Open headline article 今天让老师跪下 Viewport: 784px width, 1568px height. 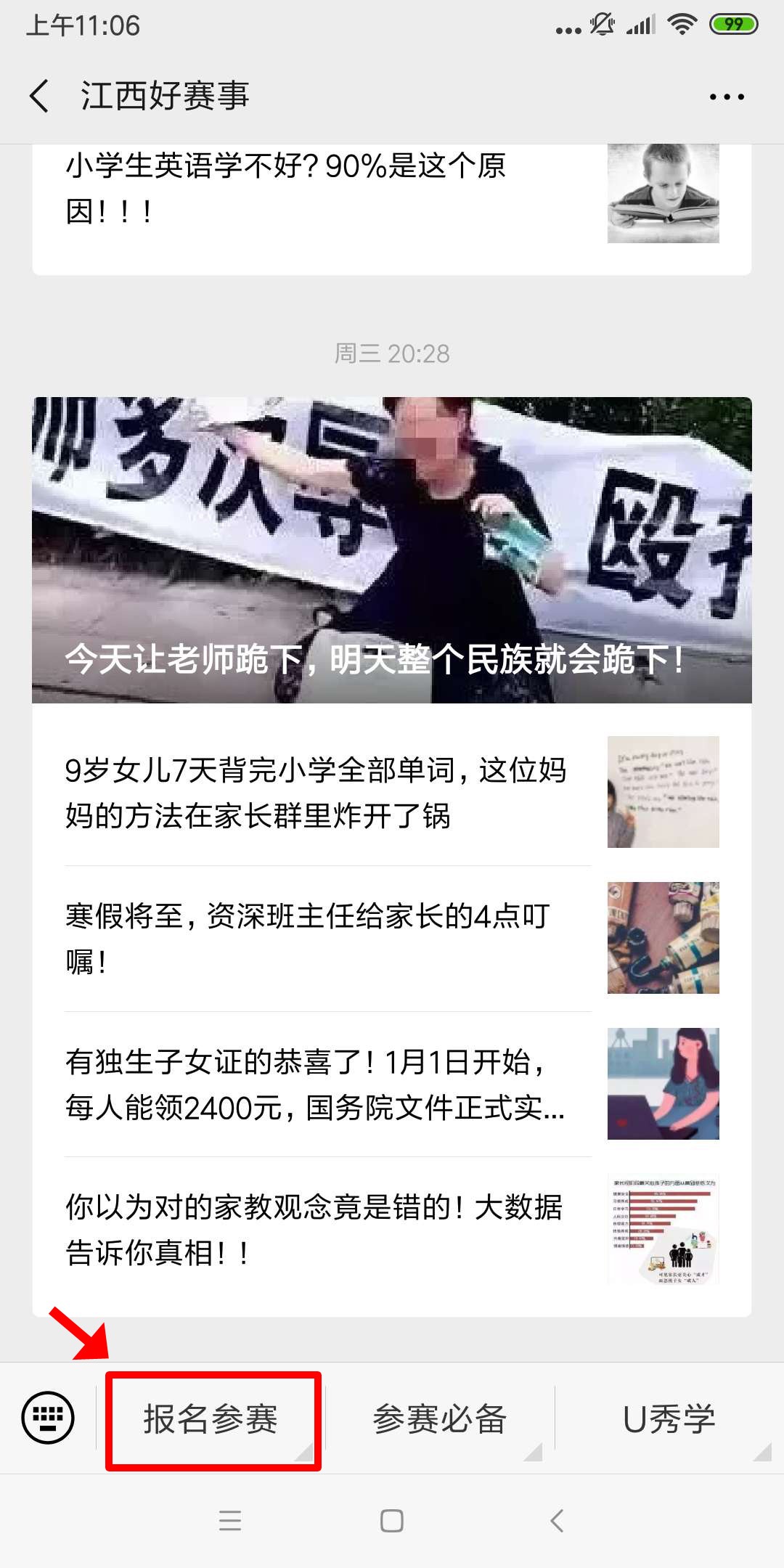coord(392,550)
